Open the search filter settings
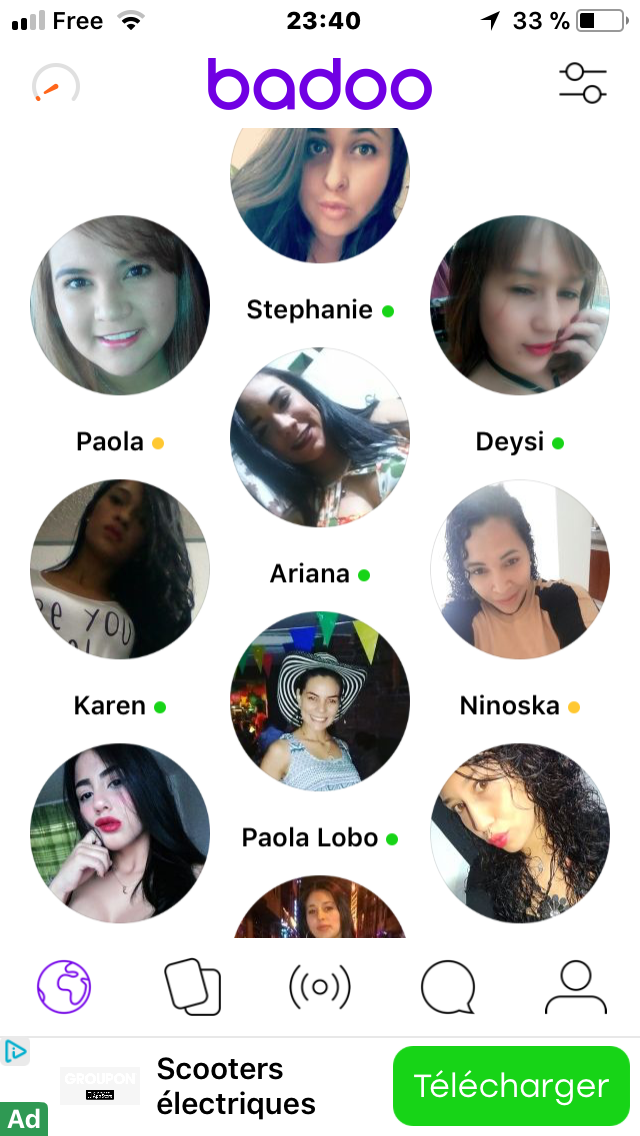640x1136 pixels. coord(583,84)
